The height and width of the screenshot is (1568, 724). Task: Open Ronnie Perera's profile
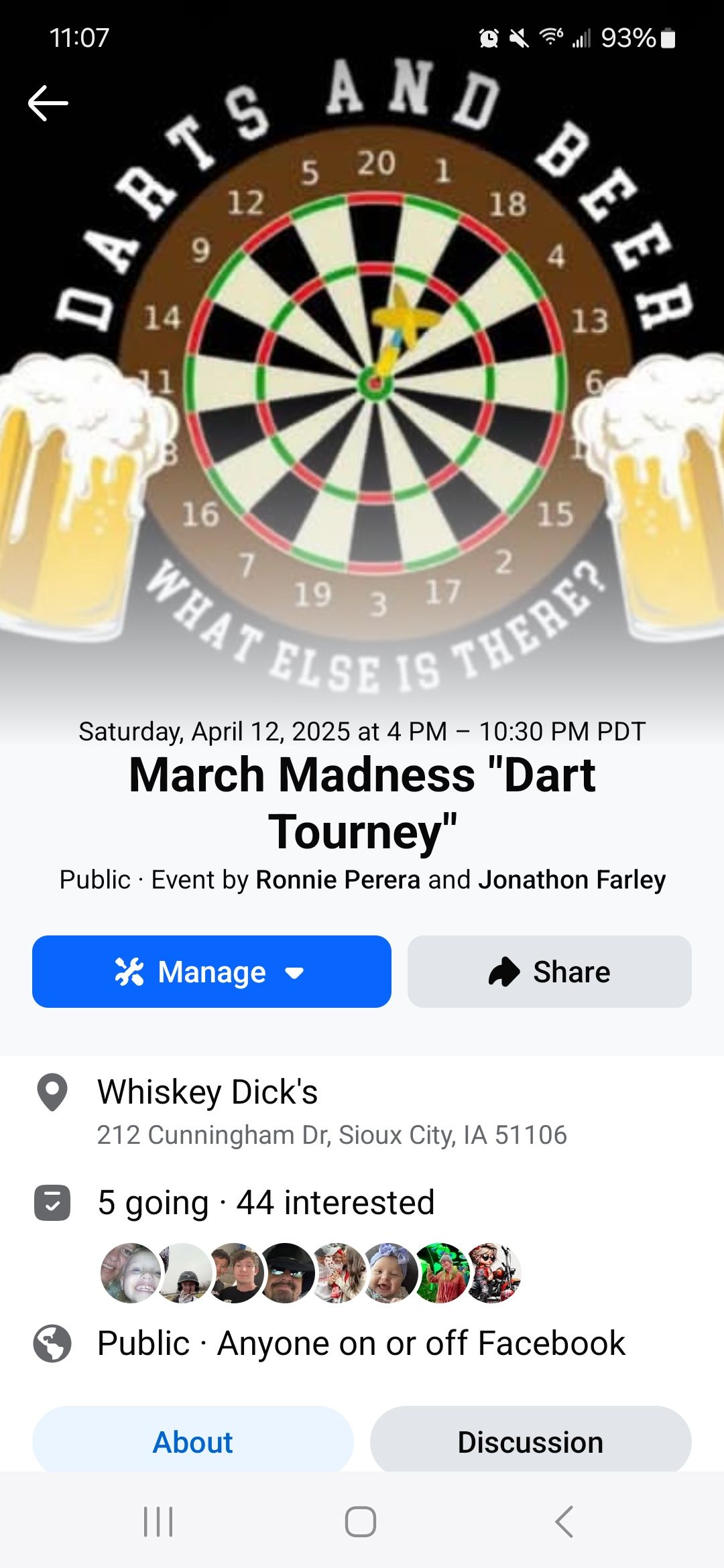click(338, 880)
